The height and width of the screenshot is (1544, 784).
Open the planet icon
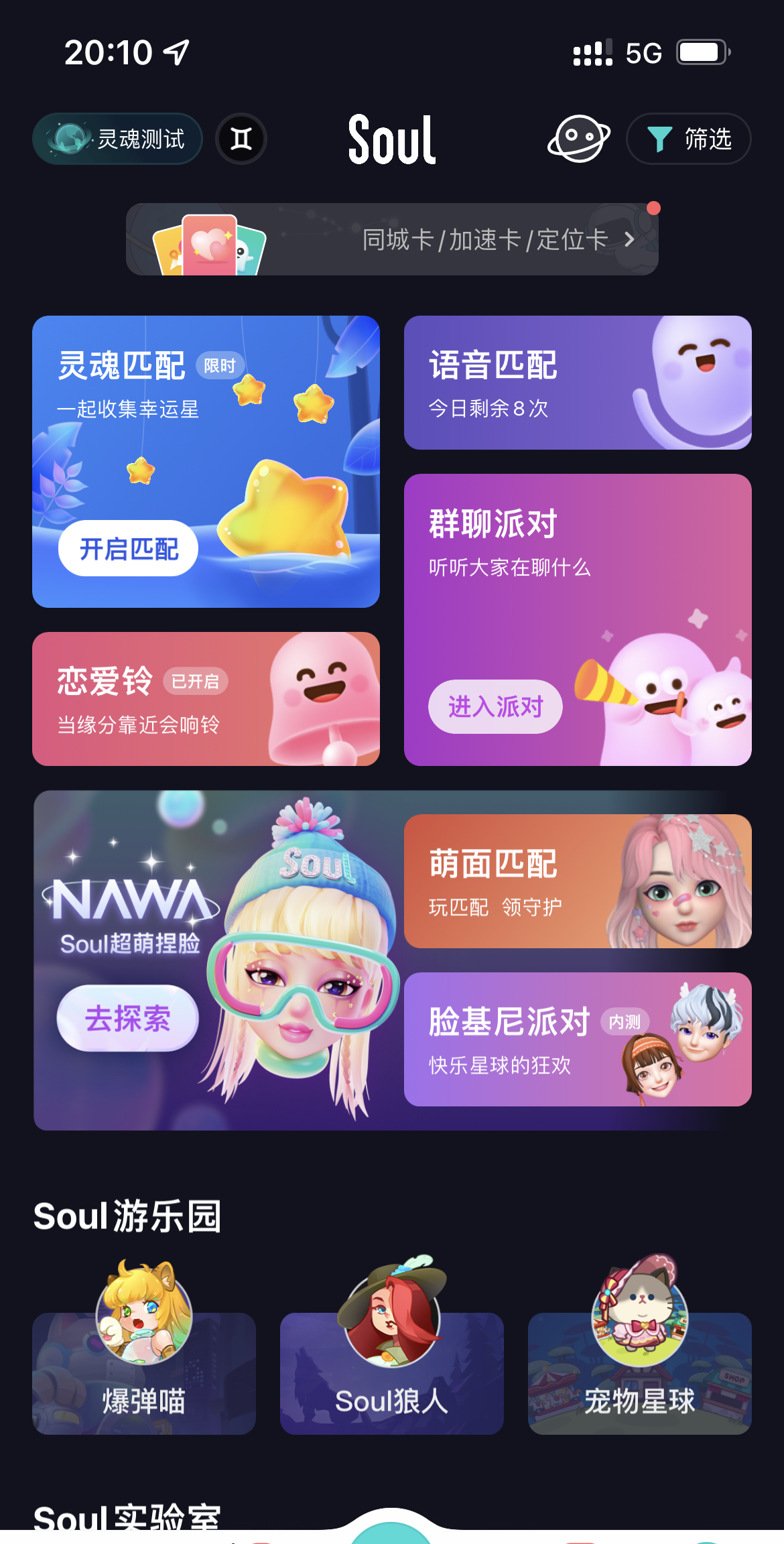pyautogui.click(x=578, y=139)
